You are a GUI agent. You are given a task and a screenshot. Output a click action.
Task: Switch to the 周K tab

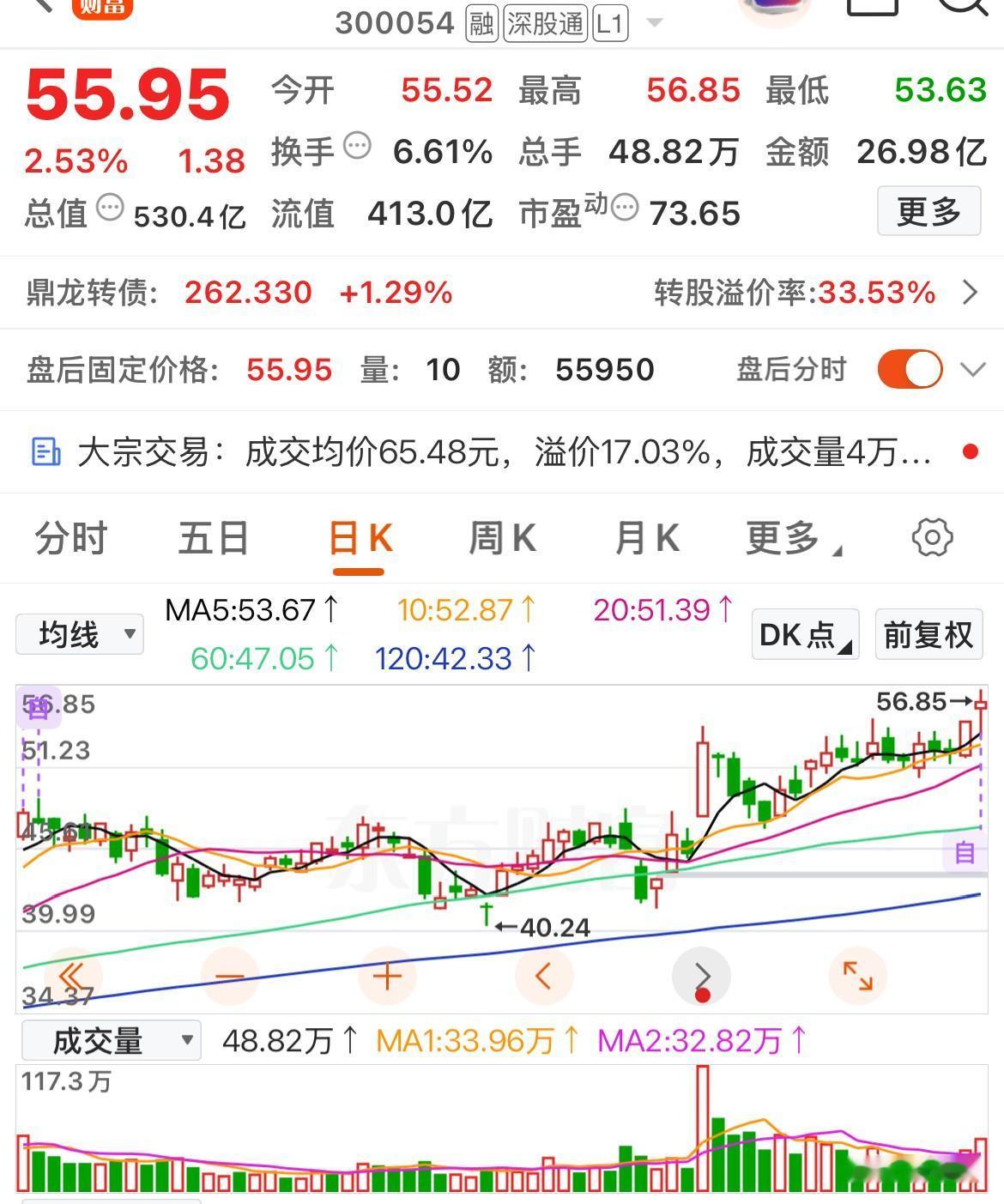(x=503, y=538)
